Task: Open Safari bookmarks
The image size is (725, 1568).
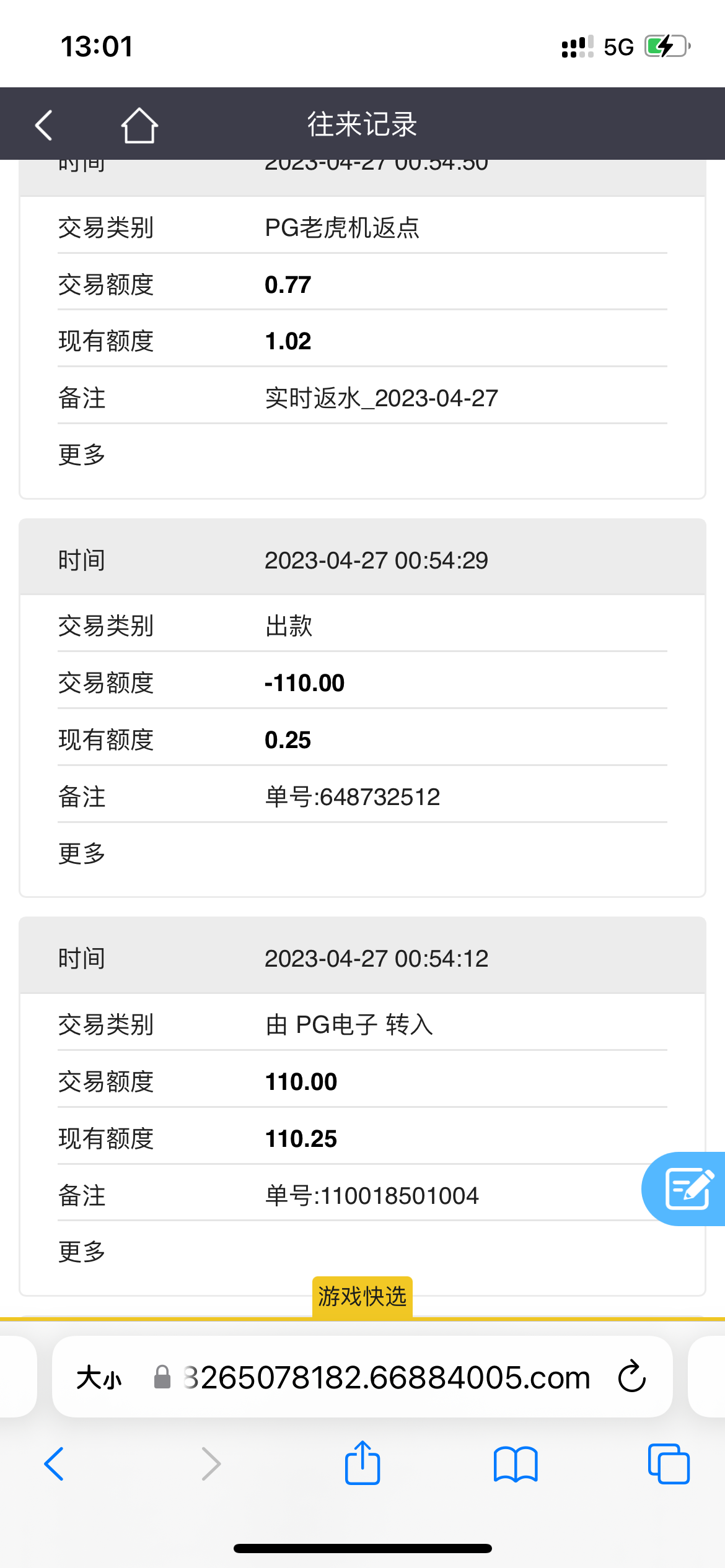Action: point(516,1465)
